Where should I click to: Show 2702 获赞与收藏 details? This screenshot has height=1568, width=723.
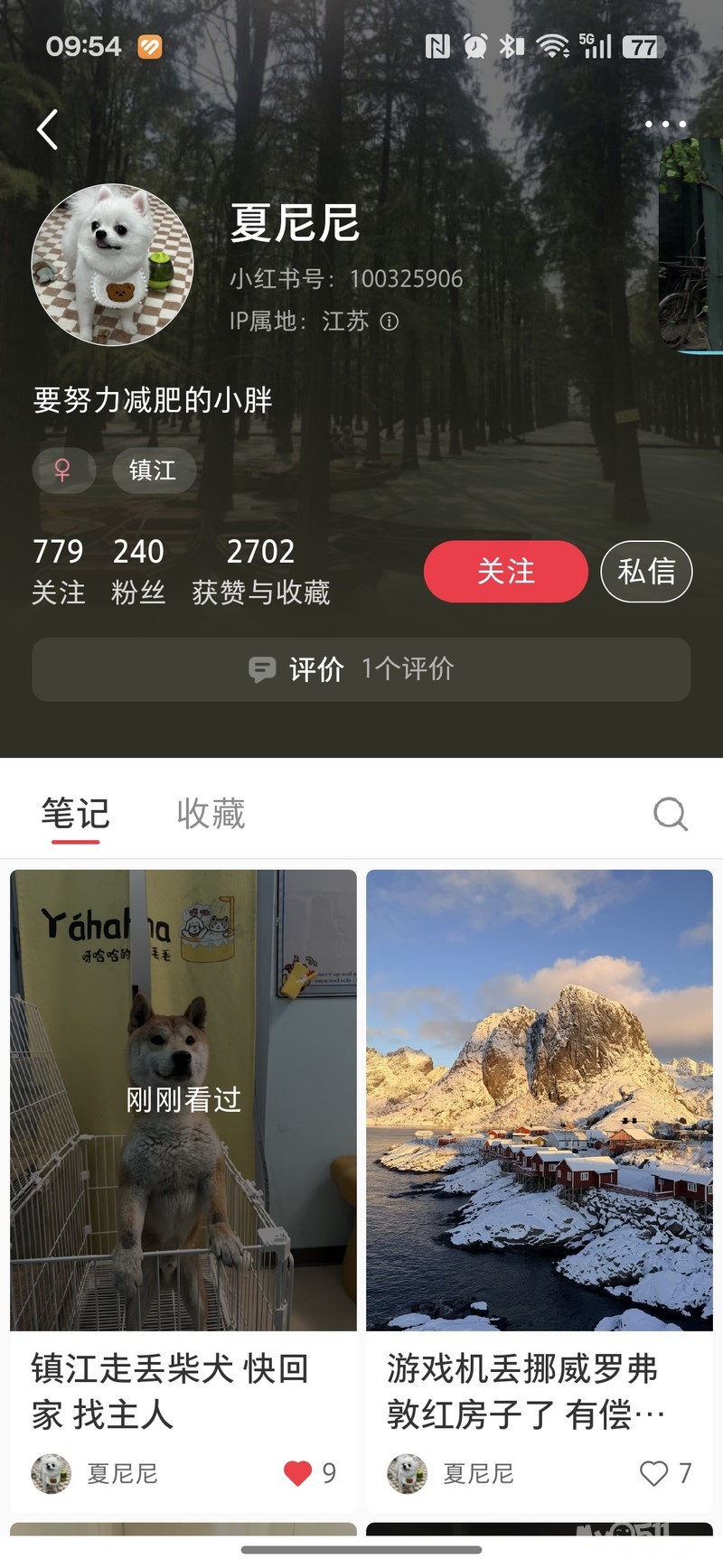click(x=260, y=571)
